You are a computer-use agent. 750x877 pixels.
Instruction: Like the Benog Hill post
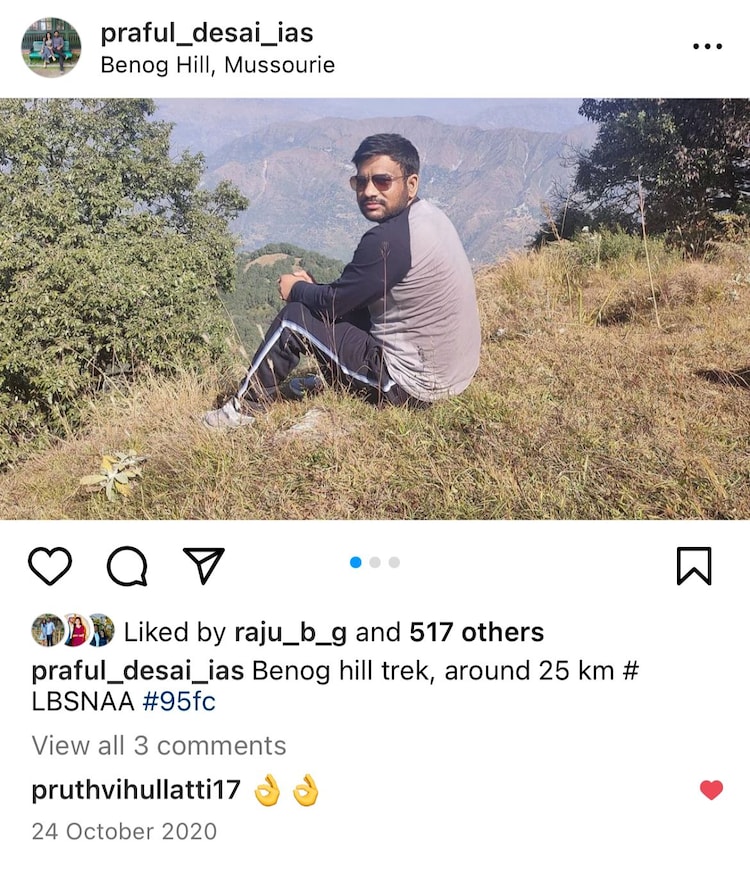[50, 566]
